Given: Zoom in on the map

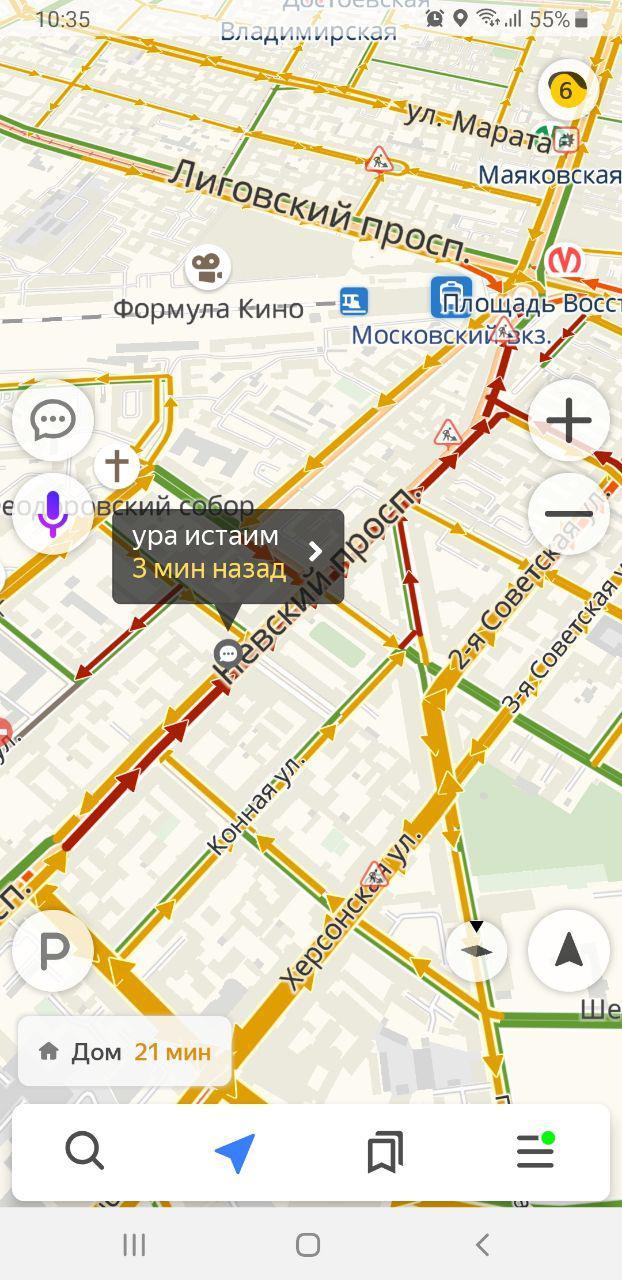Looking at the screenshot, I should 569,420.
